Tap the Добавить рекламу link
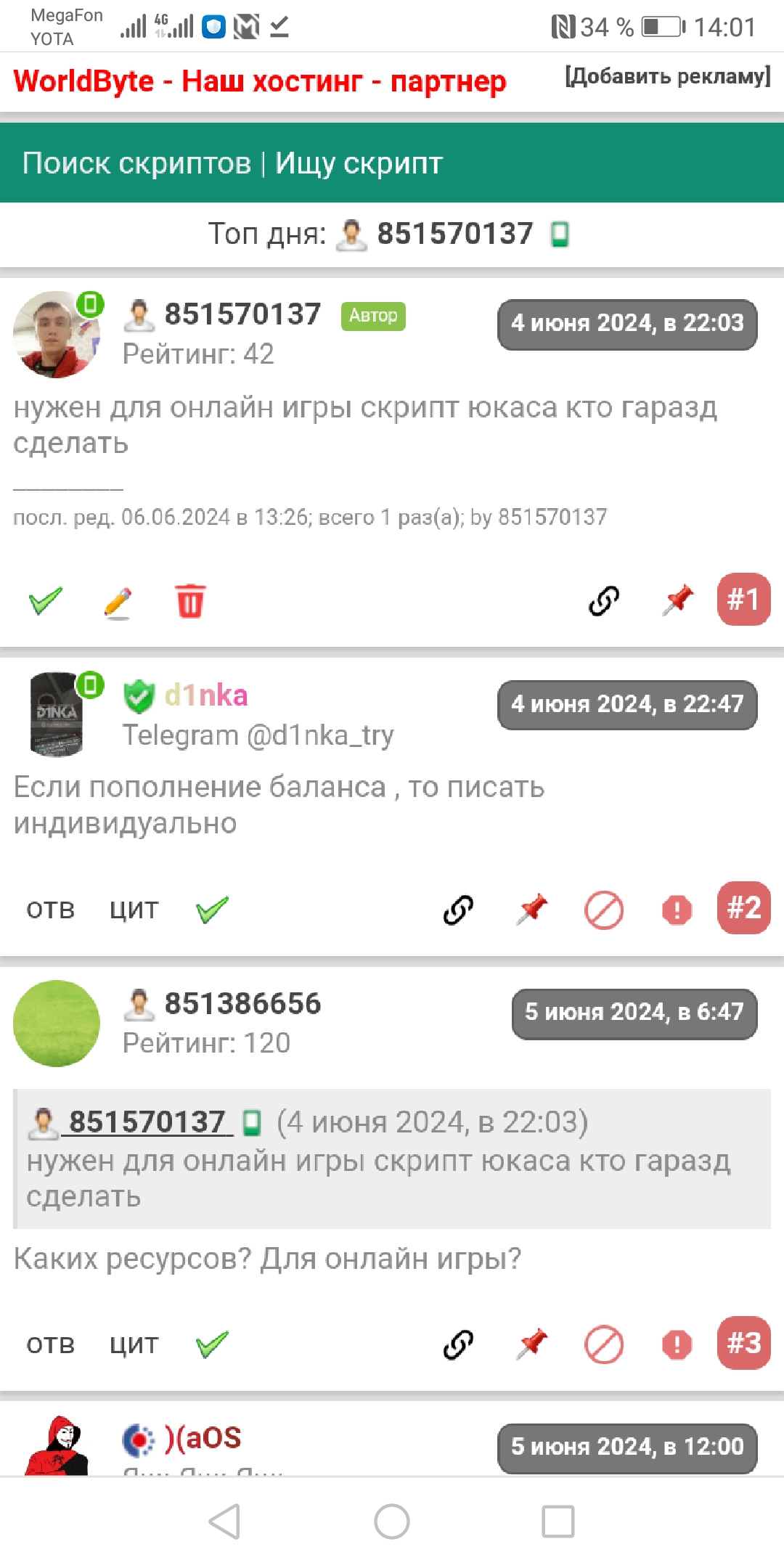The height and width of the screenshot is (1568, 784). click(x=667, y=76)
